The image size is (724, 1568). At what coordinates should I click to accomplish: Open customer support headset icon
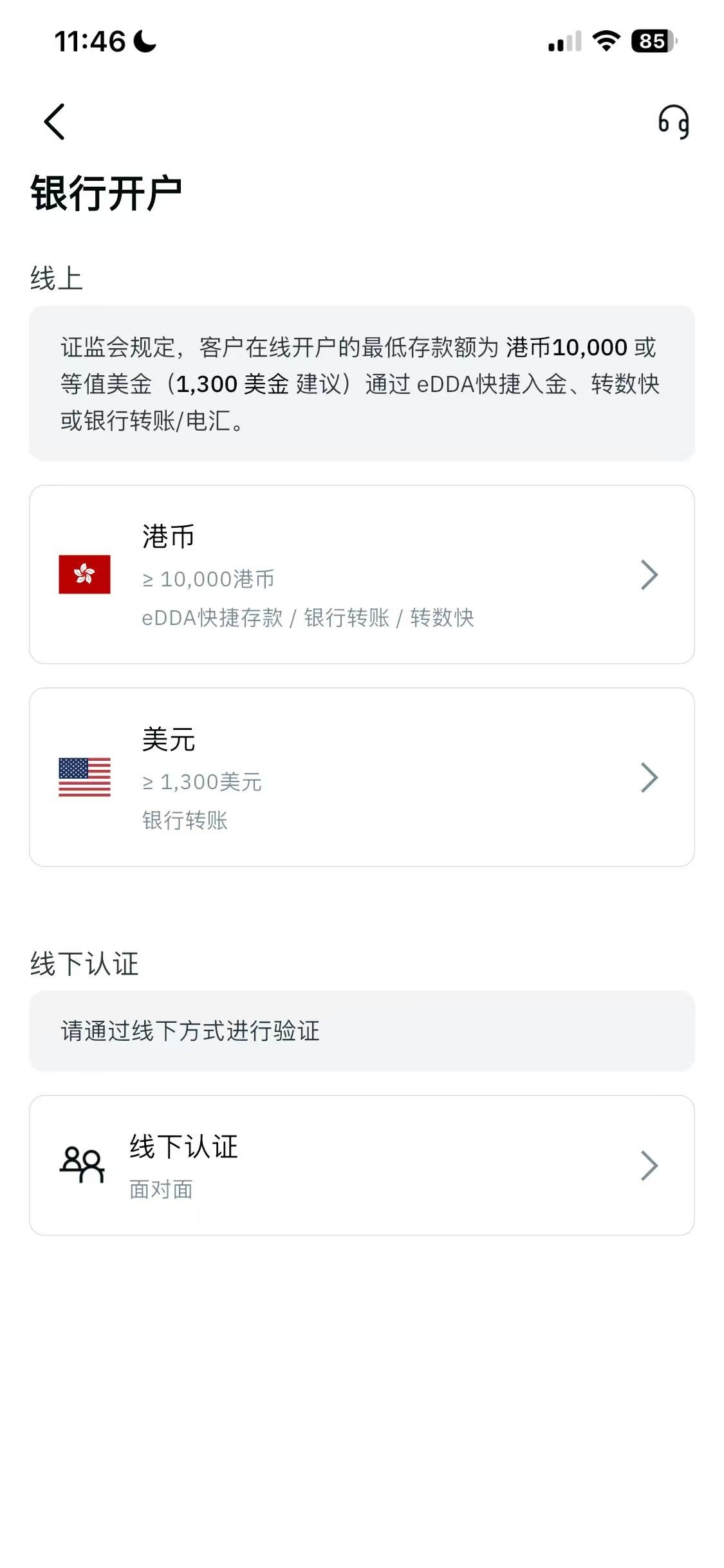click(x=673, y=122)
